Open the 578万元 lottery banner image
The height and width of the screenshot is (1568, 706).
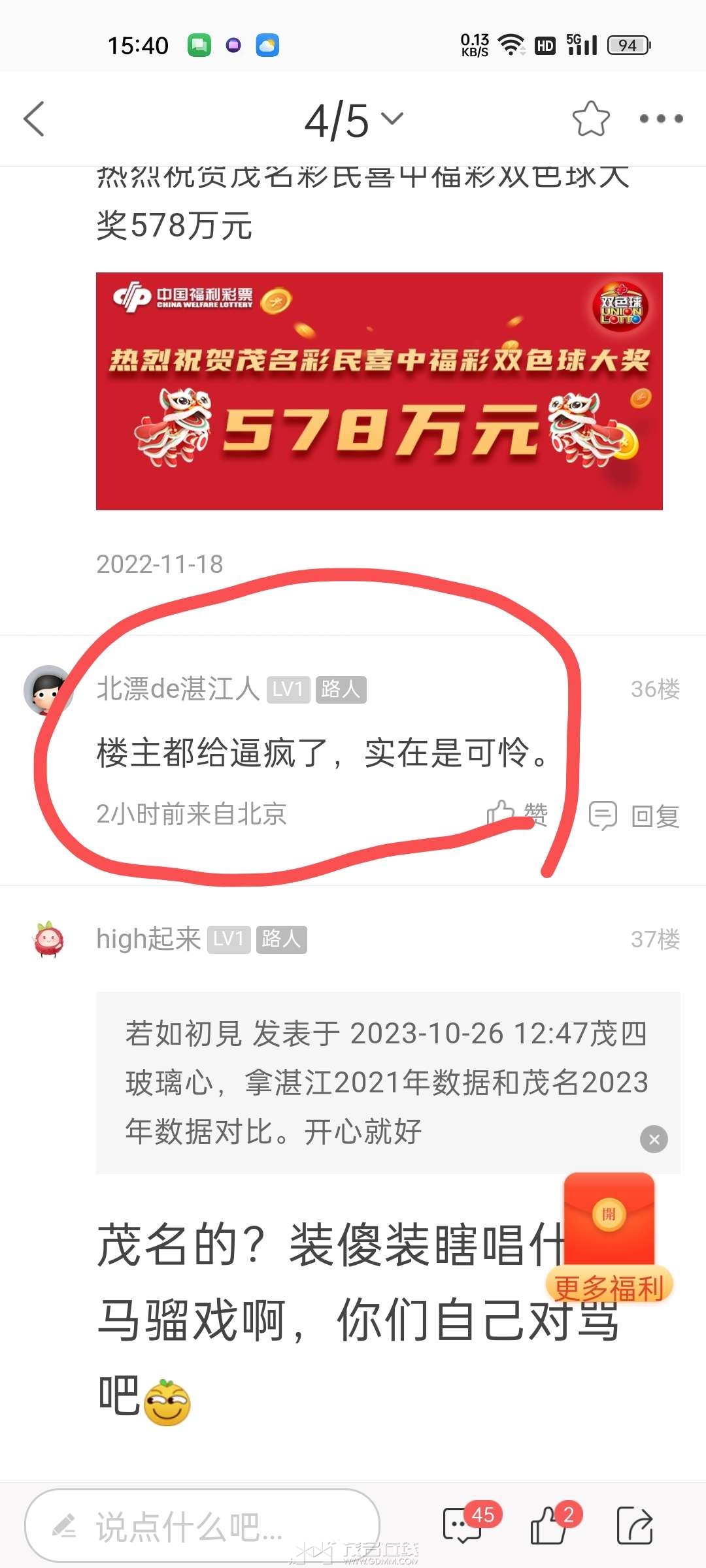click(x=379, y=391)
